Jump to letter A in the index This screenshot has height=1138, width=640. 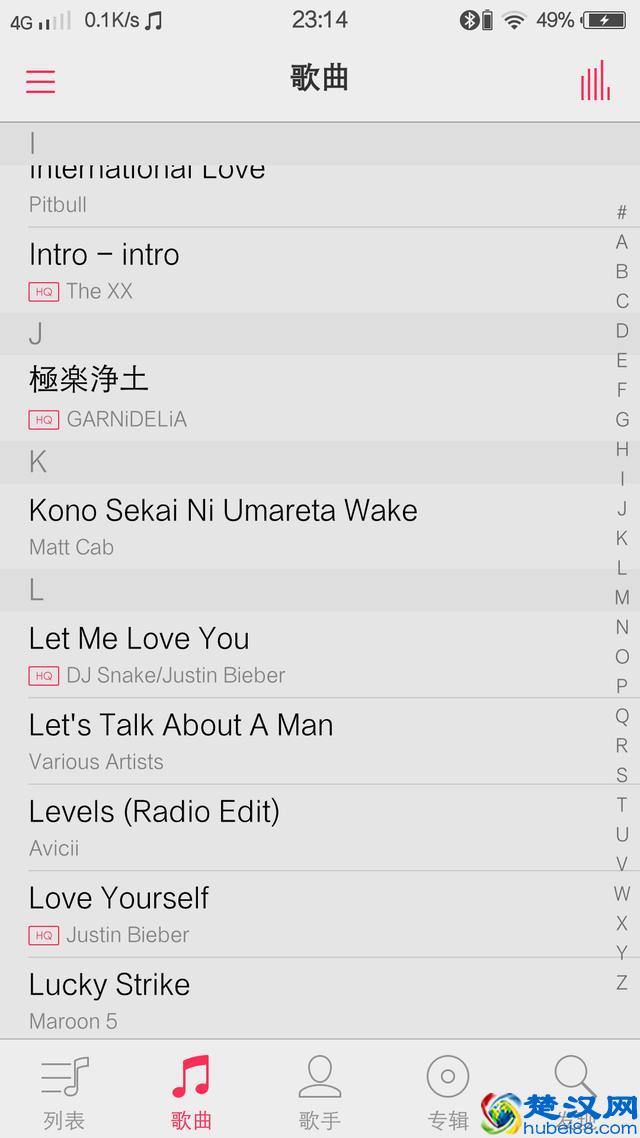622,242
